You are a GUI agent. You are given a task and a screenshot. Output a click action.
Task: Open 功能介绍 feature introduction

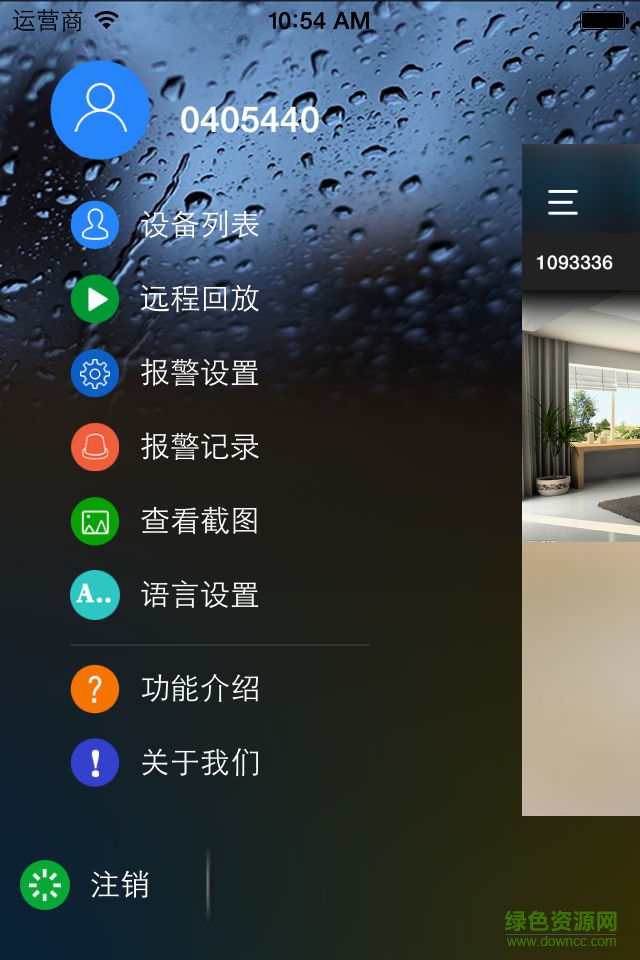click(x=199, y=689)
